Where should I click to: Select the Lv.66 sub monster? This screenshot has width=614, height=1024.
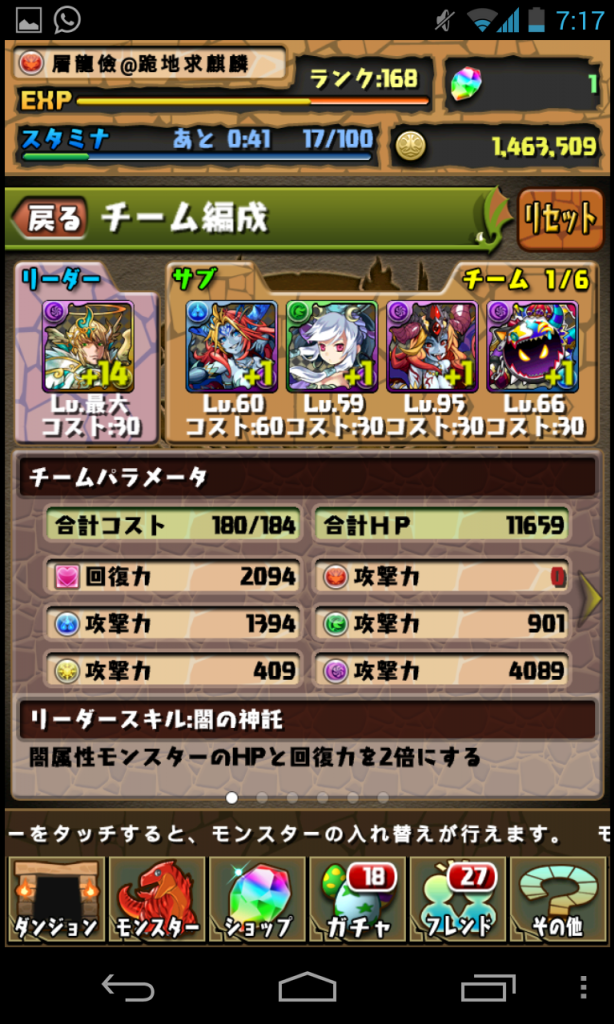pyautogui.click(x=532, y=346)
